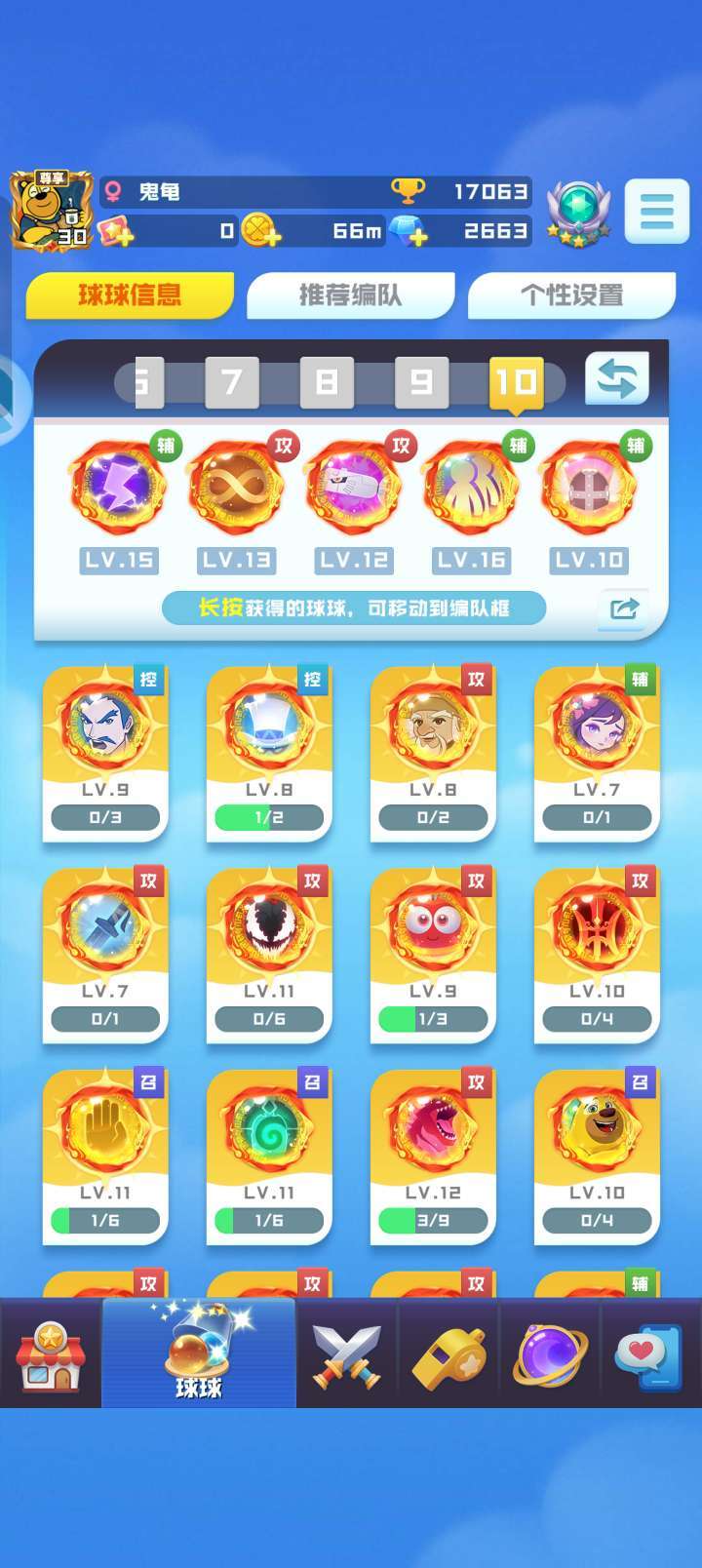Image resolution: width=702 pixels, height=1568 pixels.
Task: Open the chat and social tab
Action: click(651, 1354)
